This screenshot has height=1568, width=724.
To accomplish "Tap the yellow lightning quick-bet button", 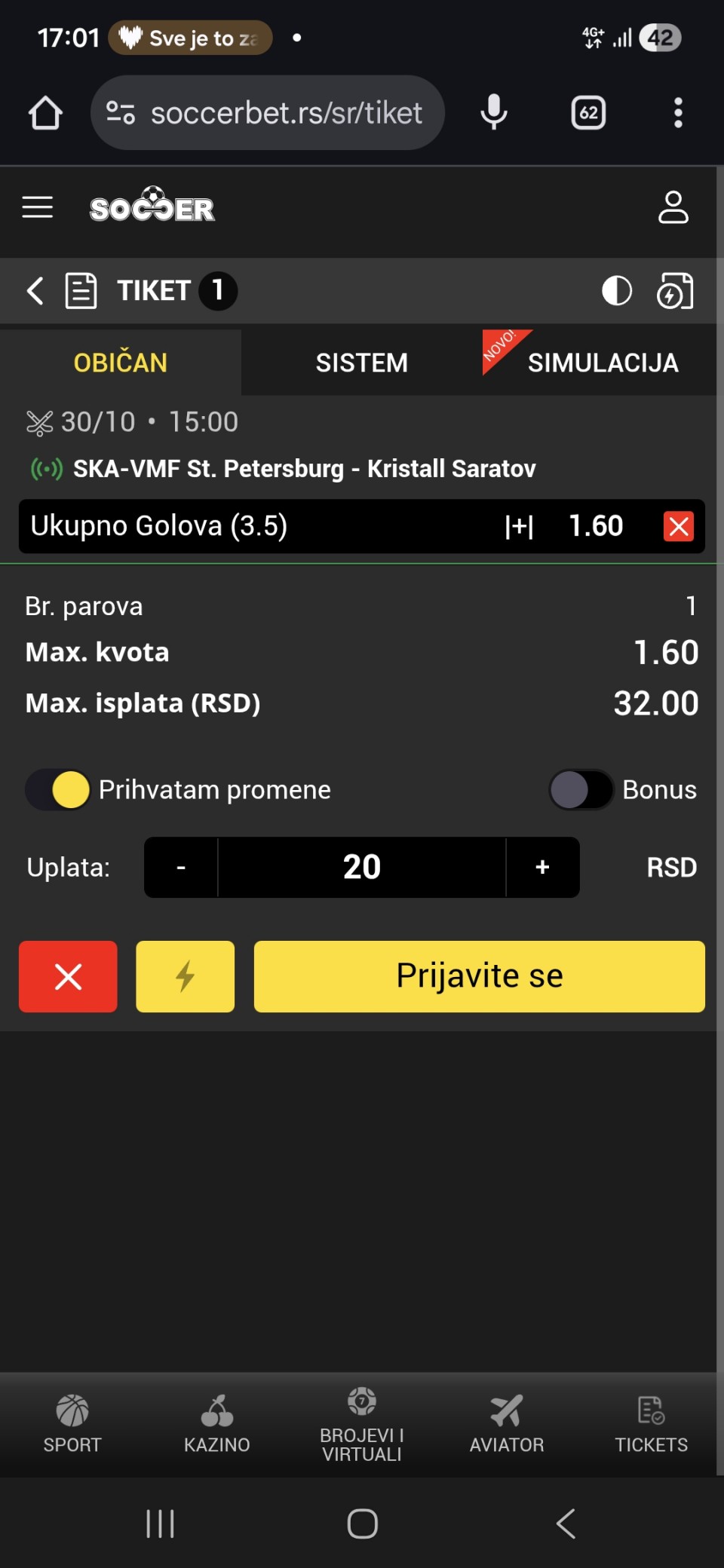I will coord(185,976).
